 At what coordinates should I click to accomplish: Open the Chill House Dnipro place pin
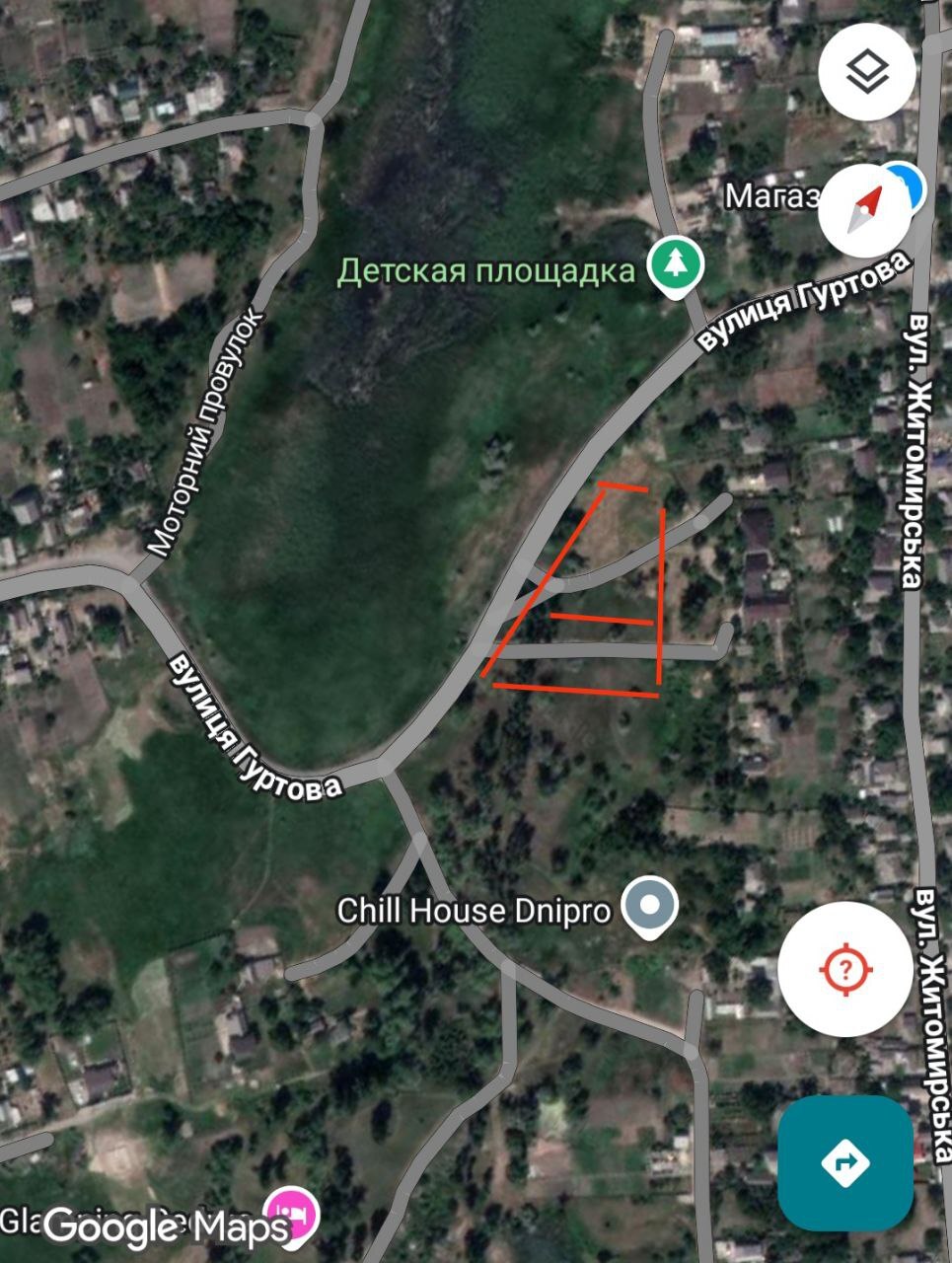pyautogui.click(x=649, y=906)
